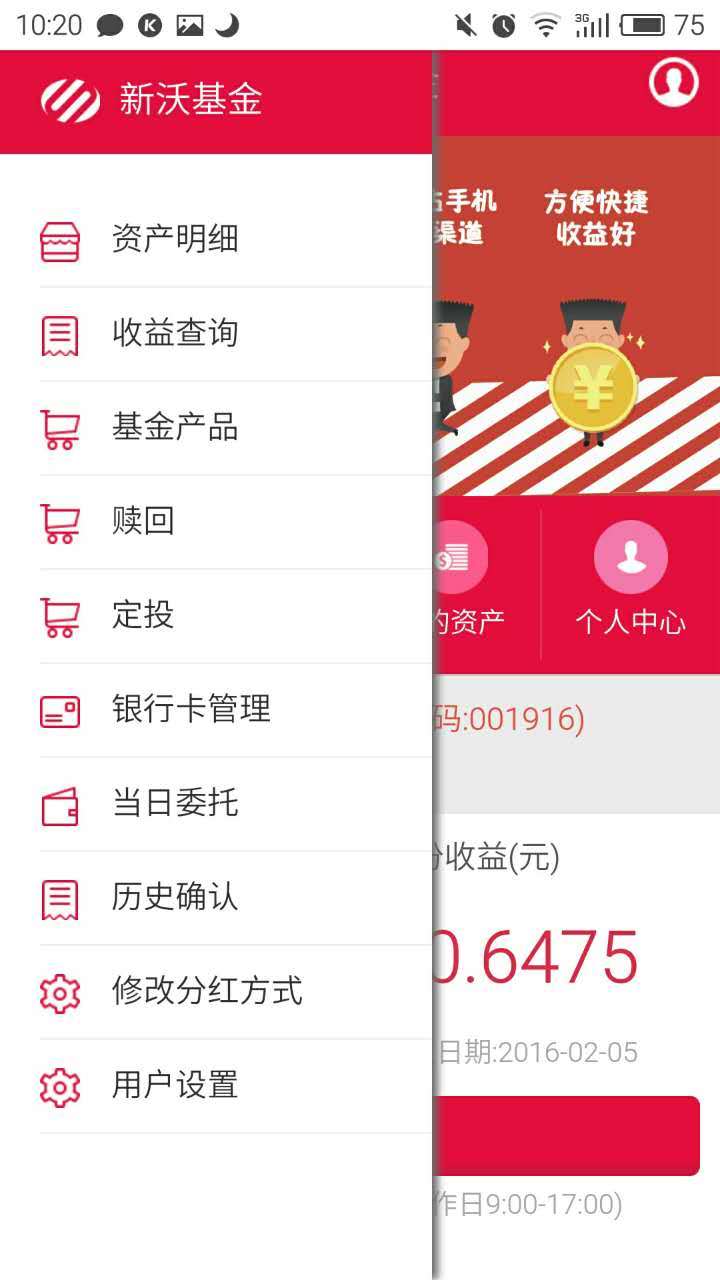Open 用户设置 user settings
The image size is (720, 1280).
pos(175,1086)
